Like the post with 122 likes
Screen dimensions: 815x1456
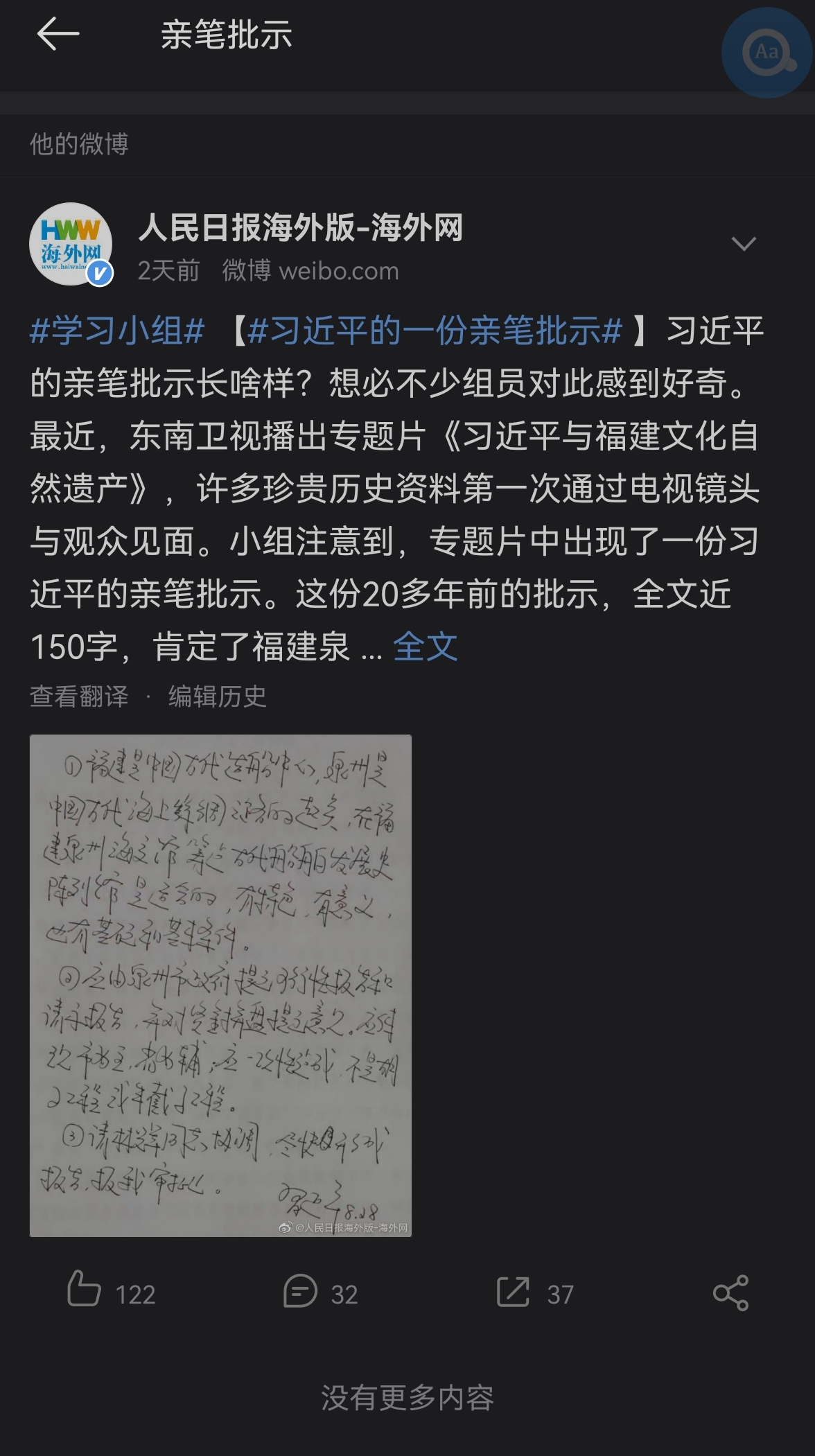click(x=111, y=1292)
